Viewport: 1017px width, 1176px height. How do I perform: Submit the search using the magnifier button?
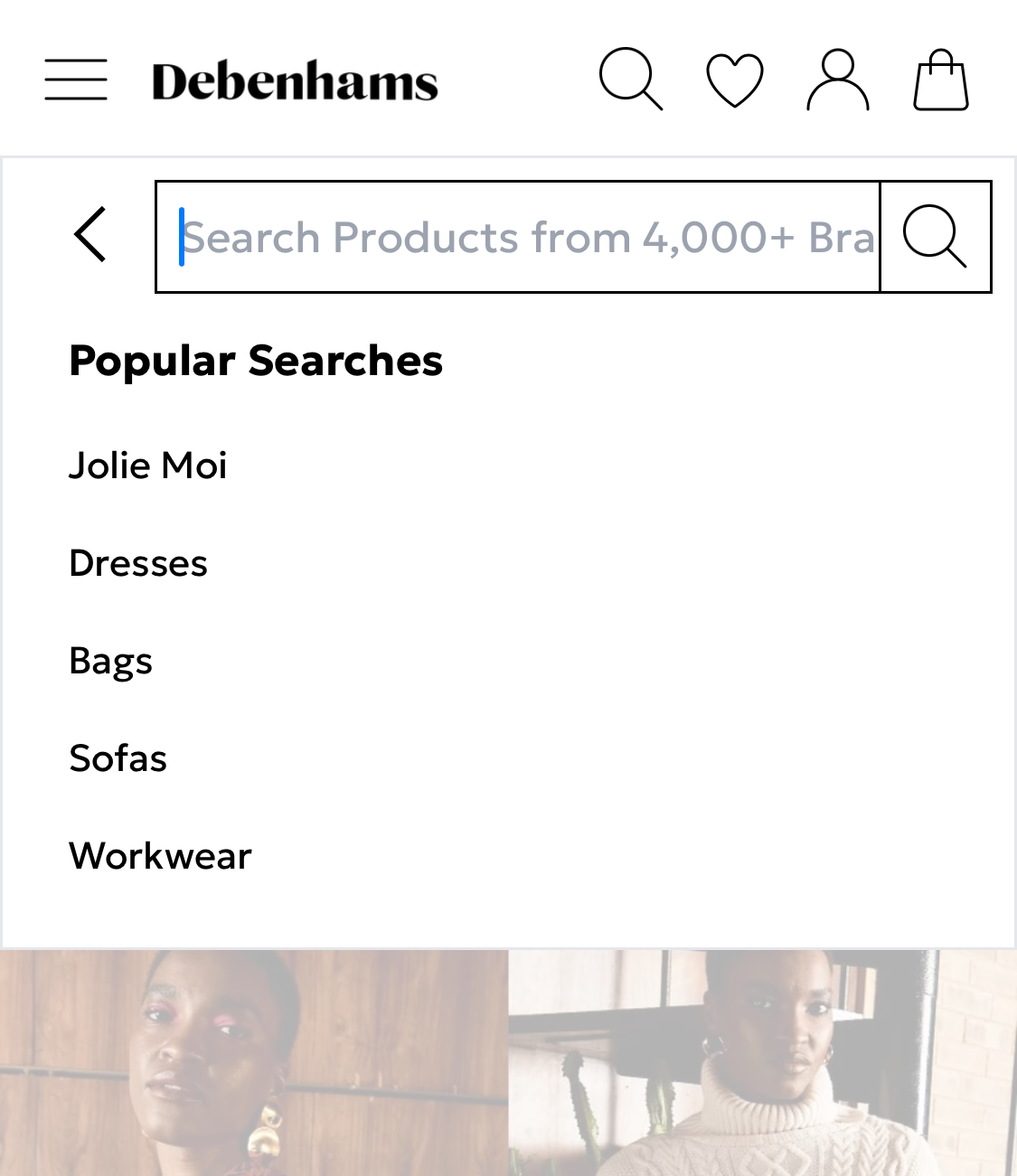click(x=936, y=236)
